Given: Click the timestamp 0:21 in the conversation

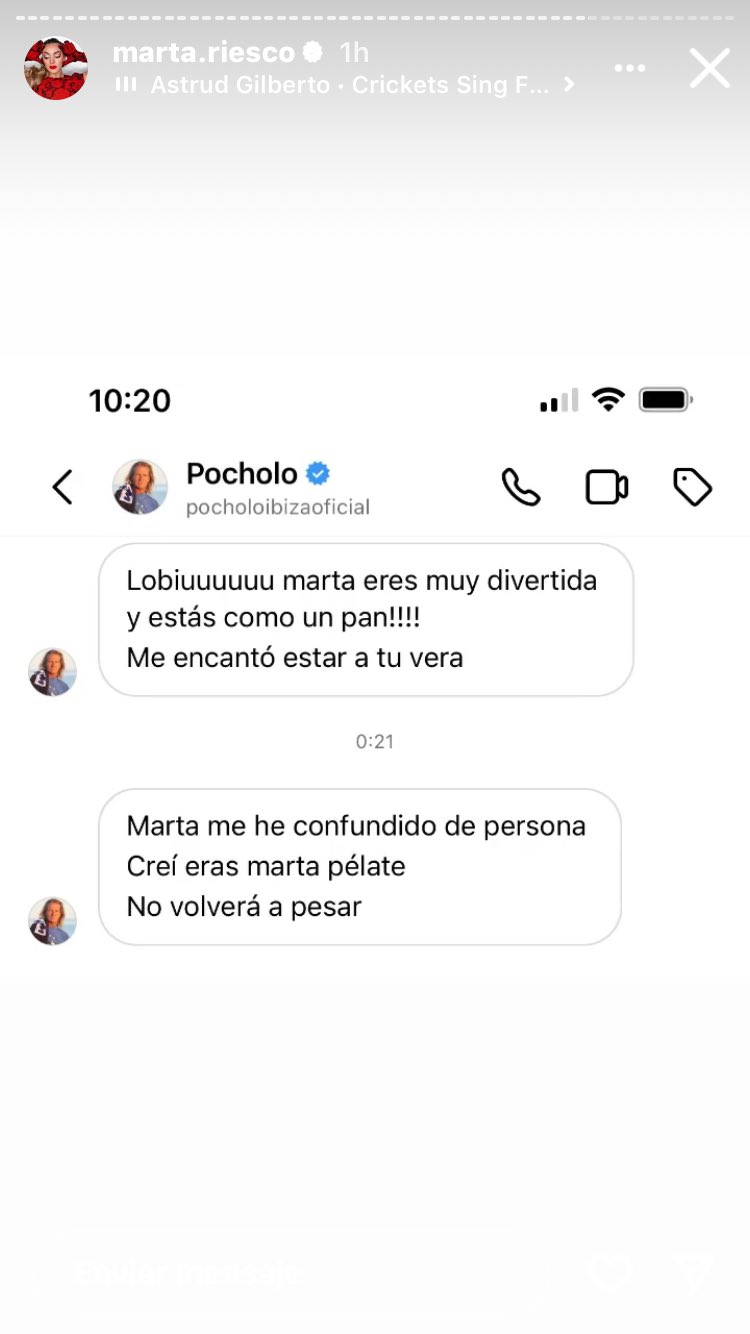Looking at the screenshot, I should click(374, 741).
